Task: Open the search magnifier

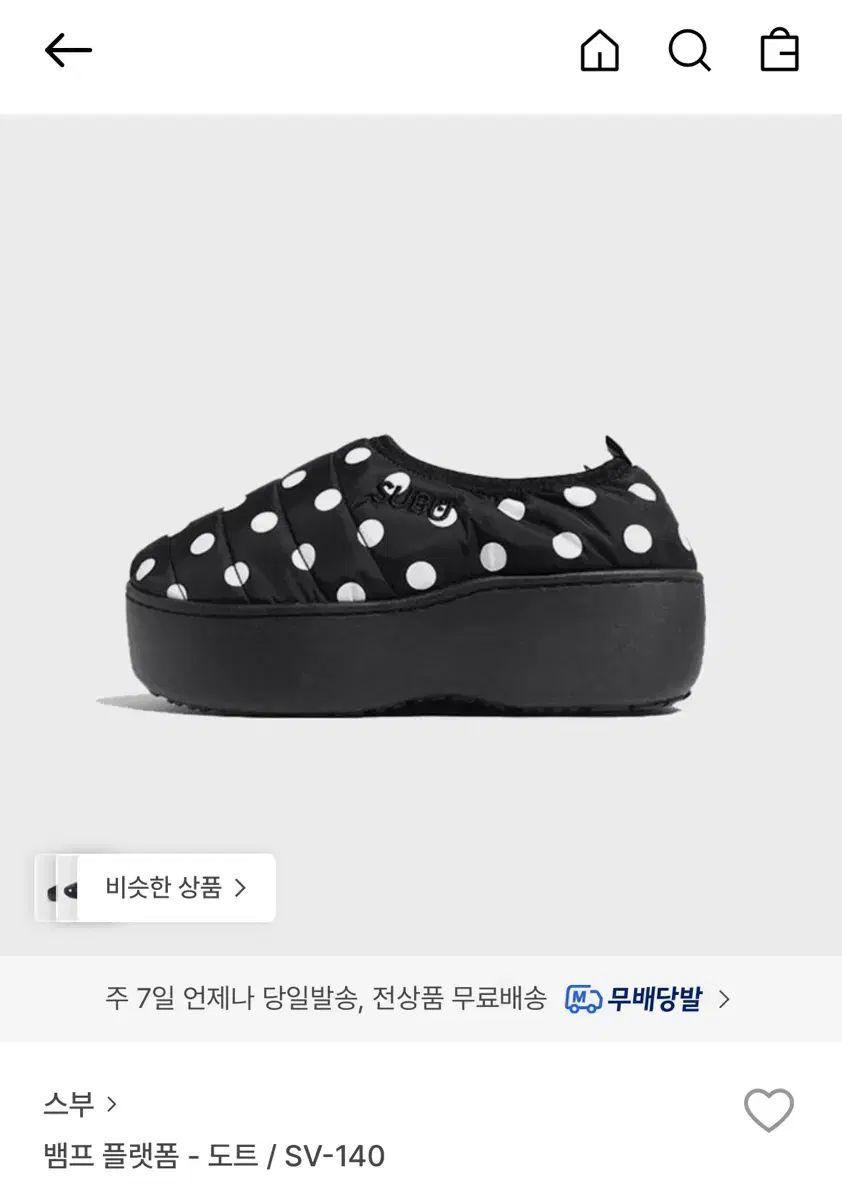Action: click(689, 50)
